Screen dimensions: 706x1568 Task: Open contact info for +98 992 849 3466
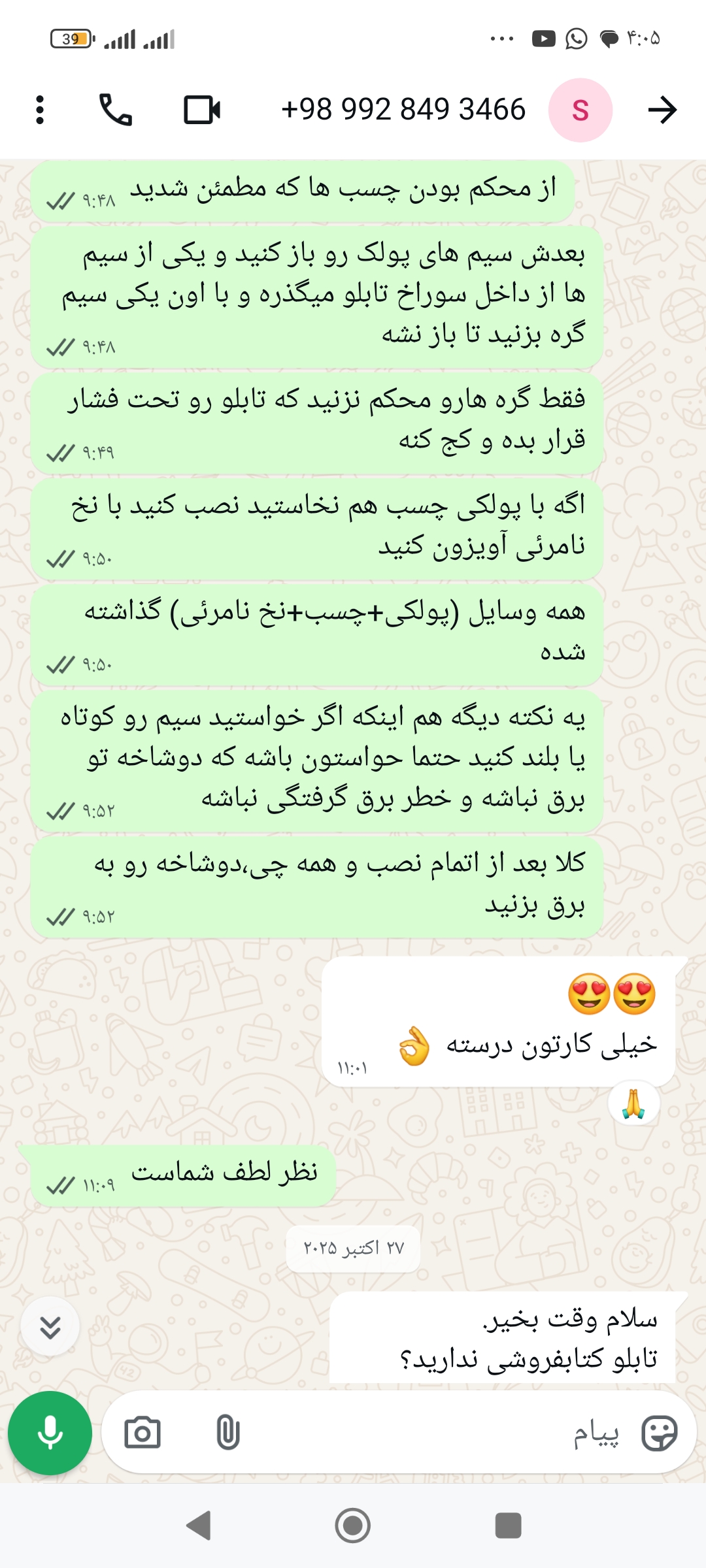tap(403, 110)
